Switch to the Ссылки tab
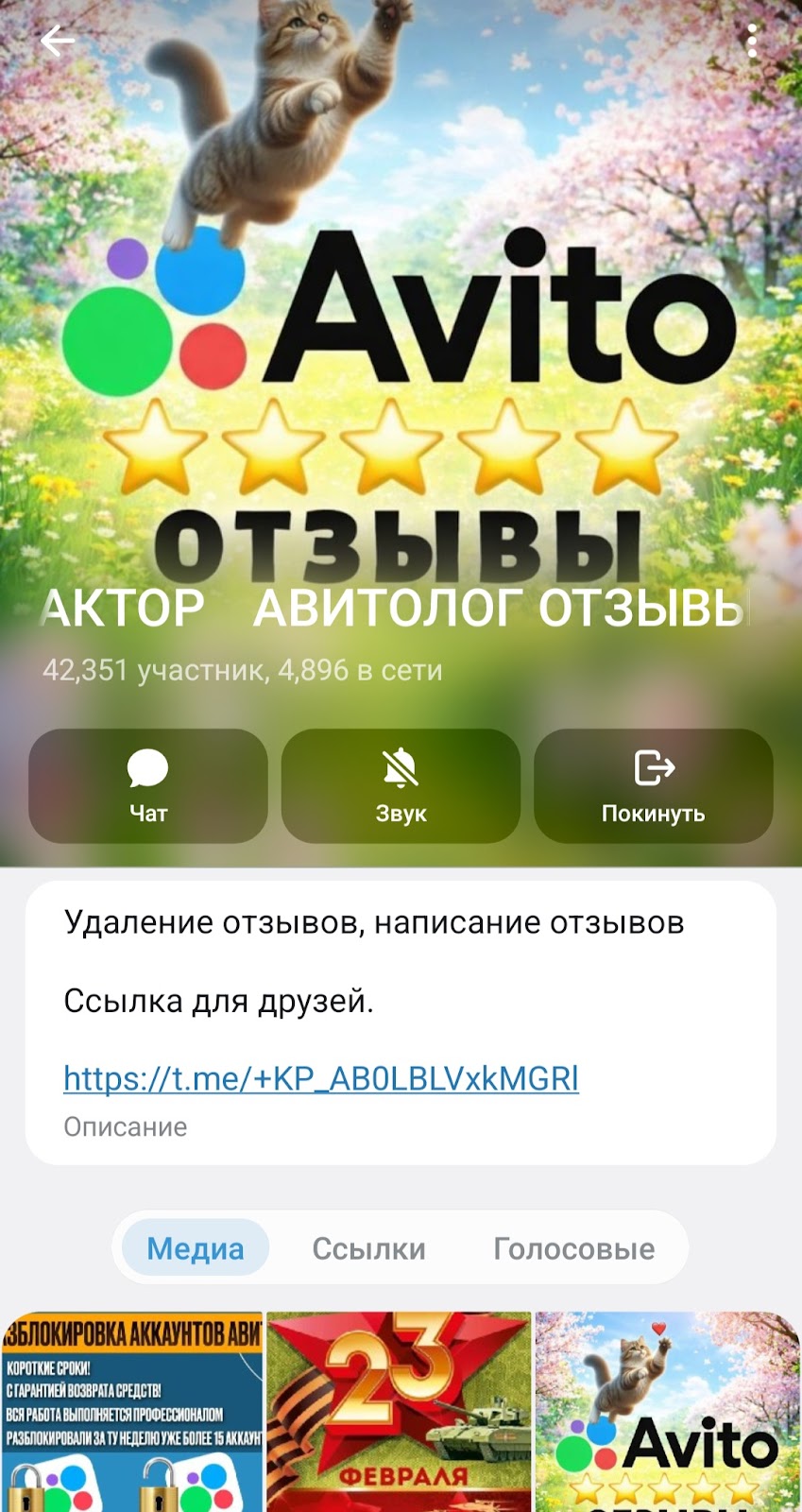The height and width of the screenshot is (1512, 802). coord(368,1248)
